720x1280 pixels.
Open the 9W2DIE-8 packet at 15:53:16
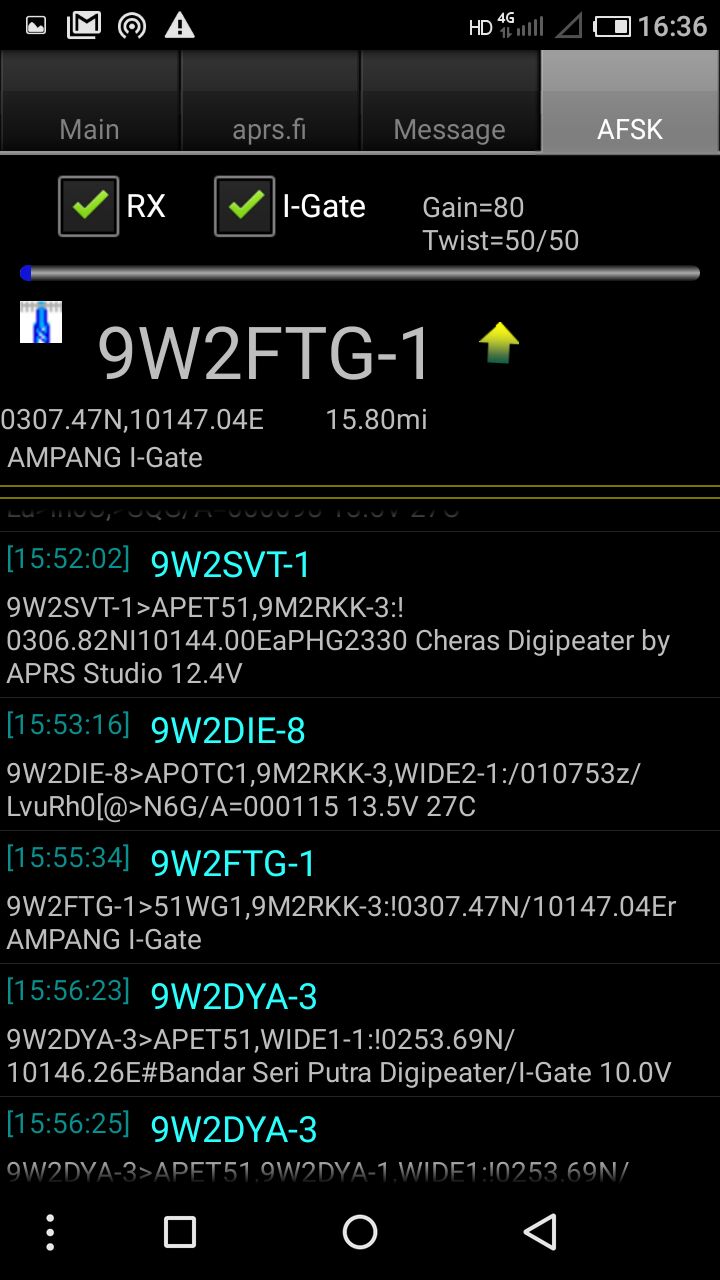360,764
